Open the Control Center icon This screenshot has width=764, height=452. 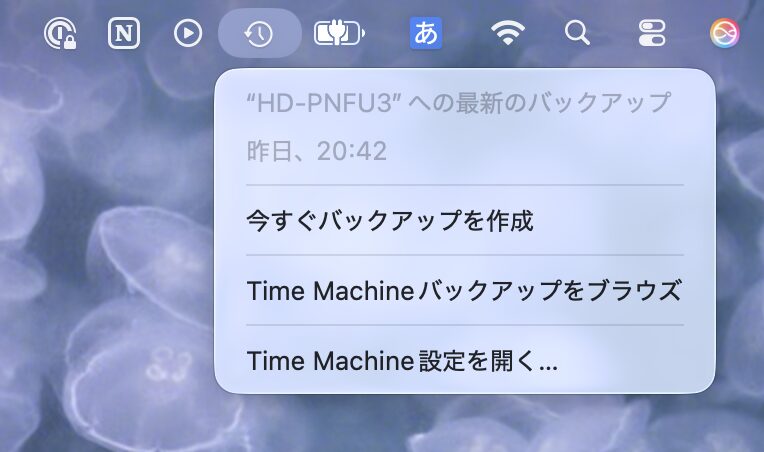click(651, 34)
